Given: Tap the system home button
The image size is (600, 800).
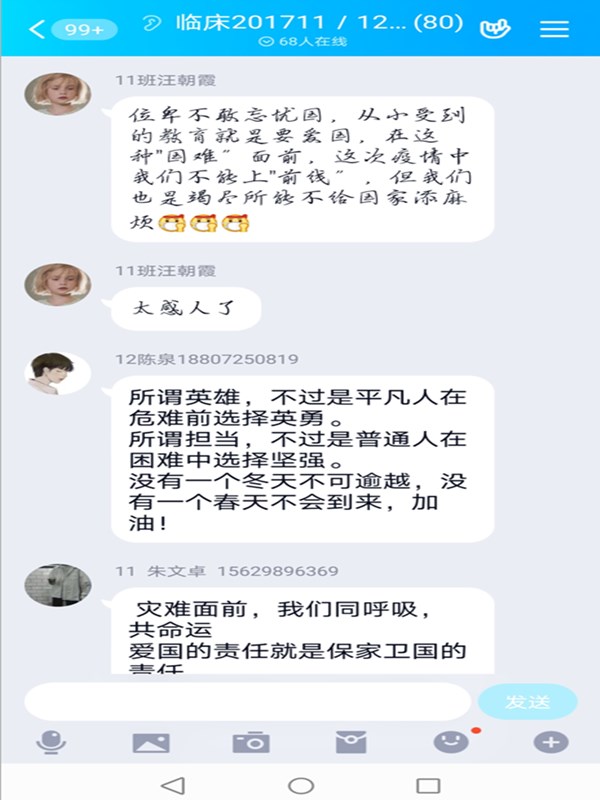Looking at the screenshot, I should tap(301, 785).
